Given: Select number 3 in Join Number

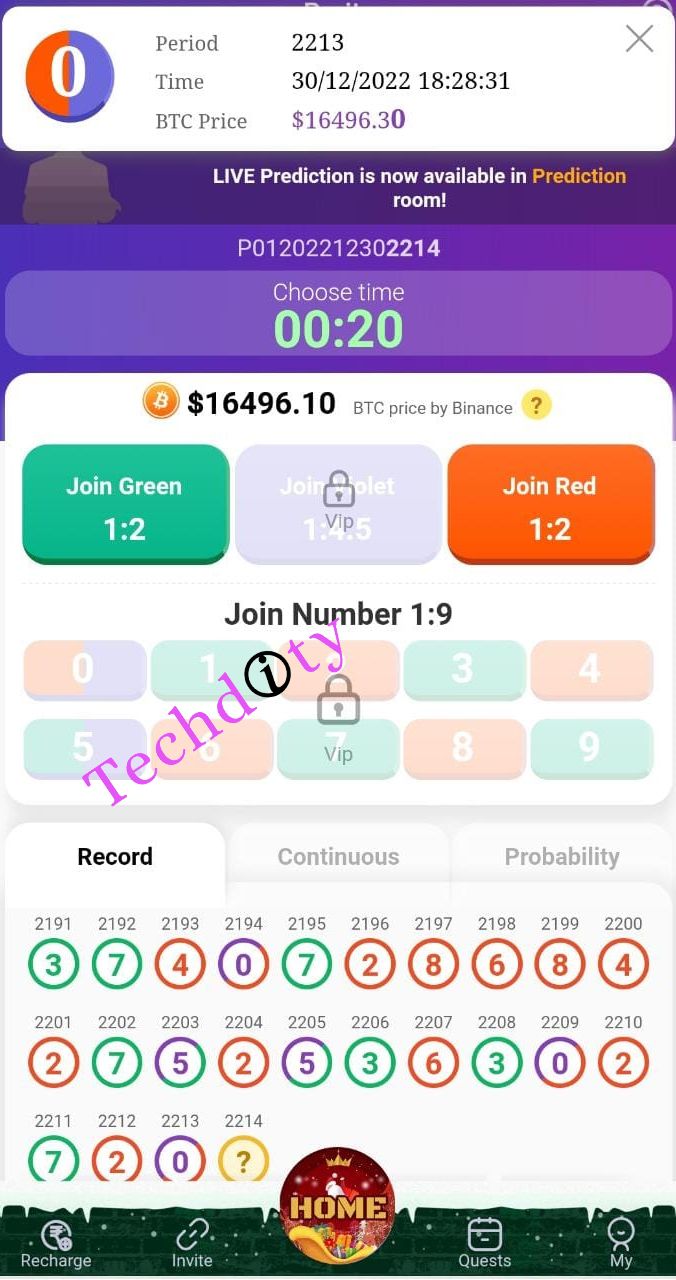Looking at the screenshot, I should pos(463,669).
